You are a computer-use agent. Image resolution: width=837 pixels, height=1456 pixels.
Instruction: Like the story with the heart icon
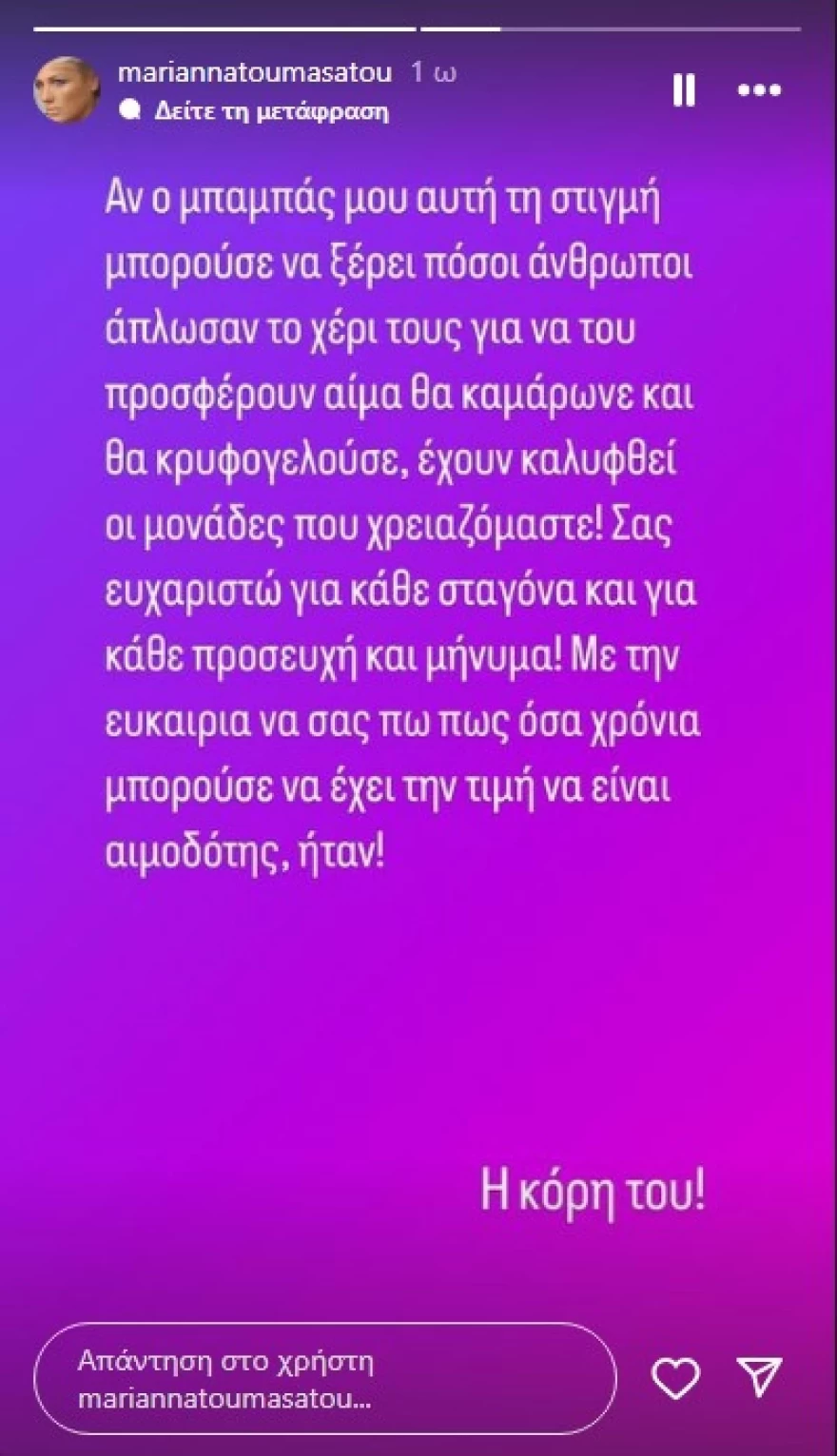click(x=675, y=1378)
